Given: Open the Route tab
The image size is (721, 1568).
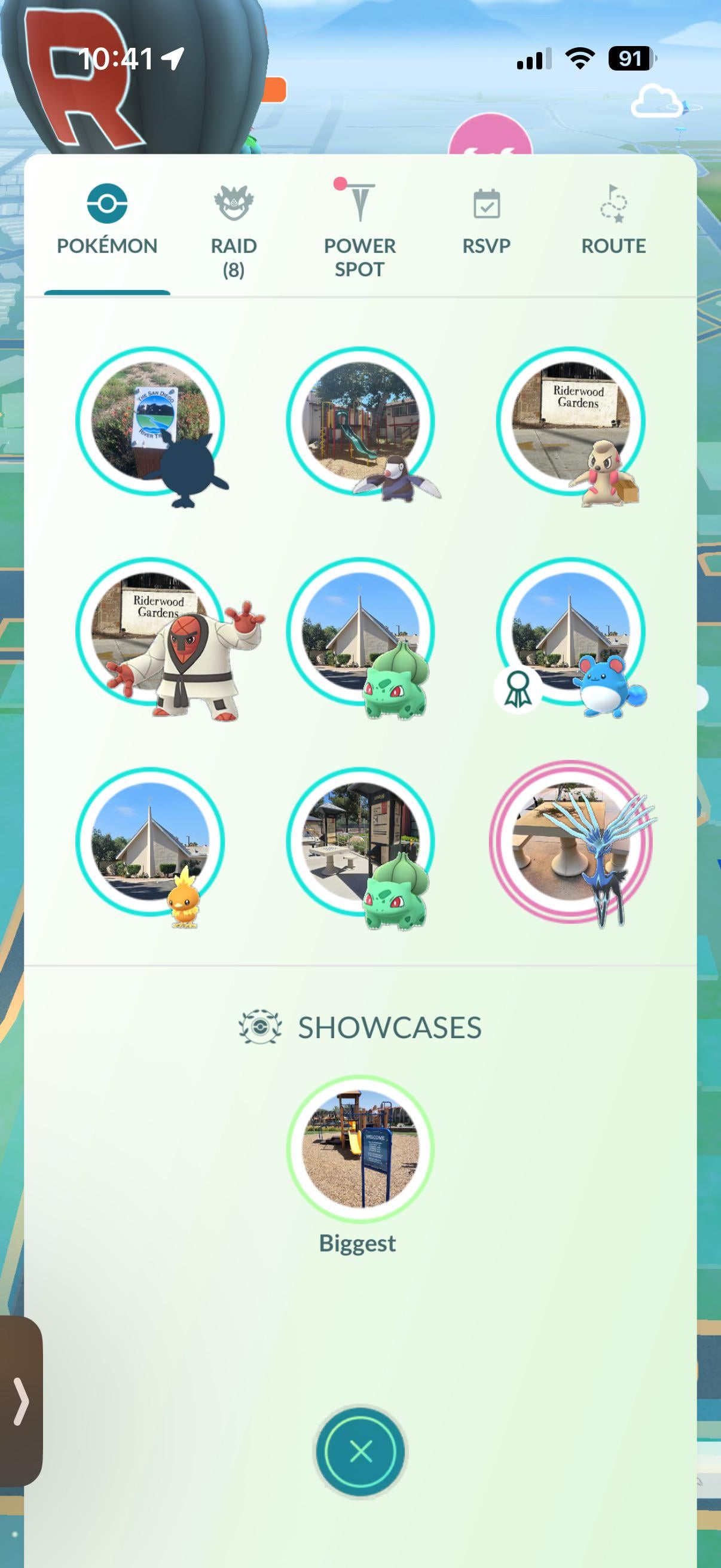Looking at the screenshot, I should [x=613, y=225].
